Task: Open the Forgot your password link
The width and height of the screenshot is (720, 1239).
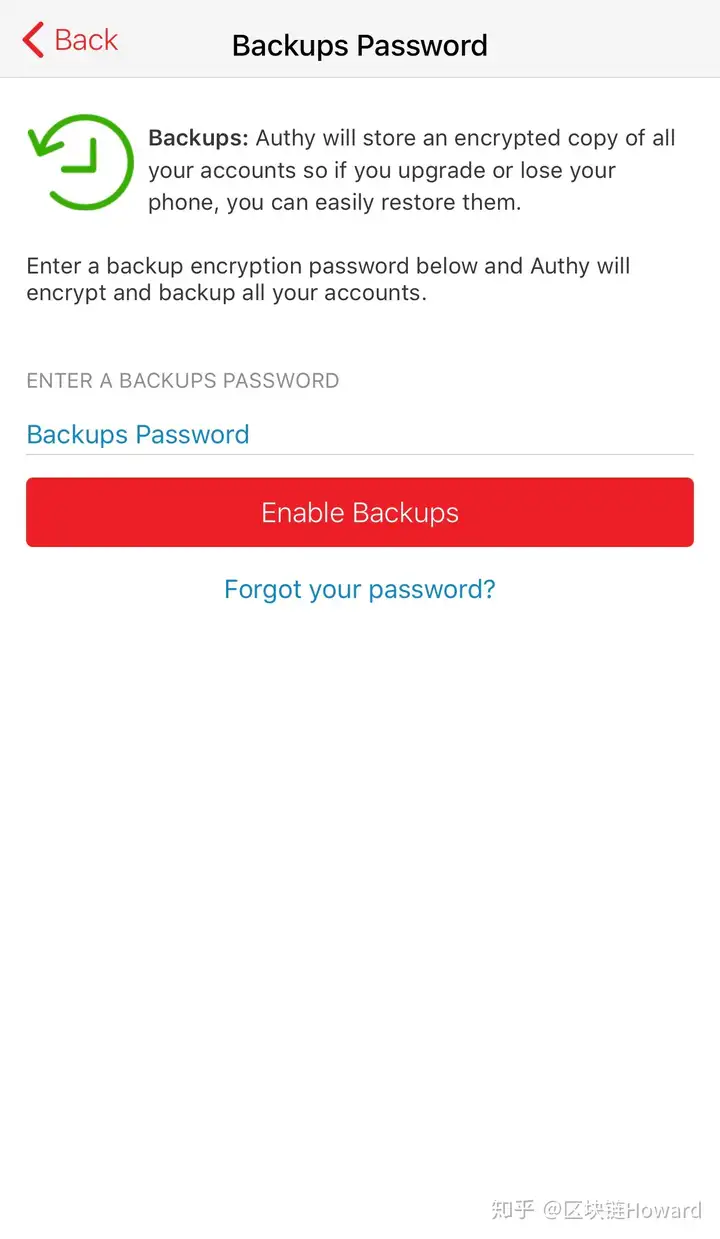Action: click(360, 589)
